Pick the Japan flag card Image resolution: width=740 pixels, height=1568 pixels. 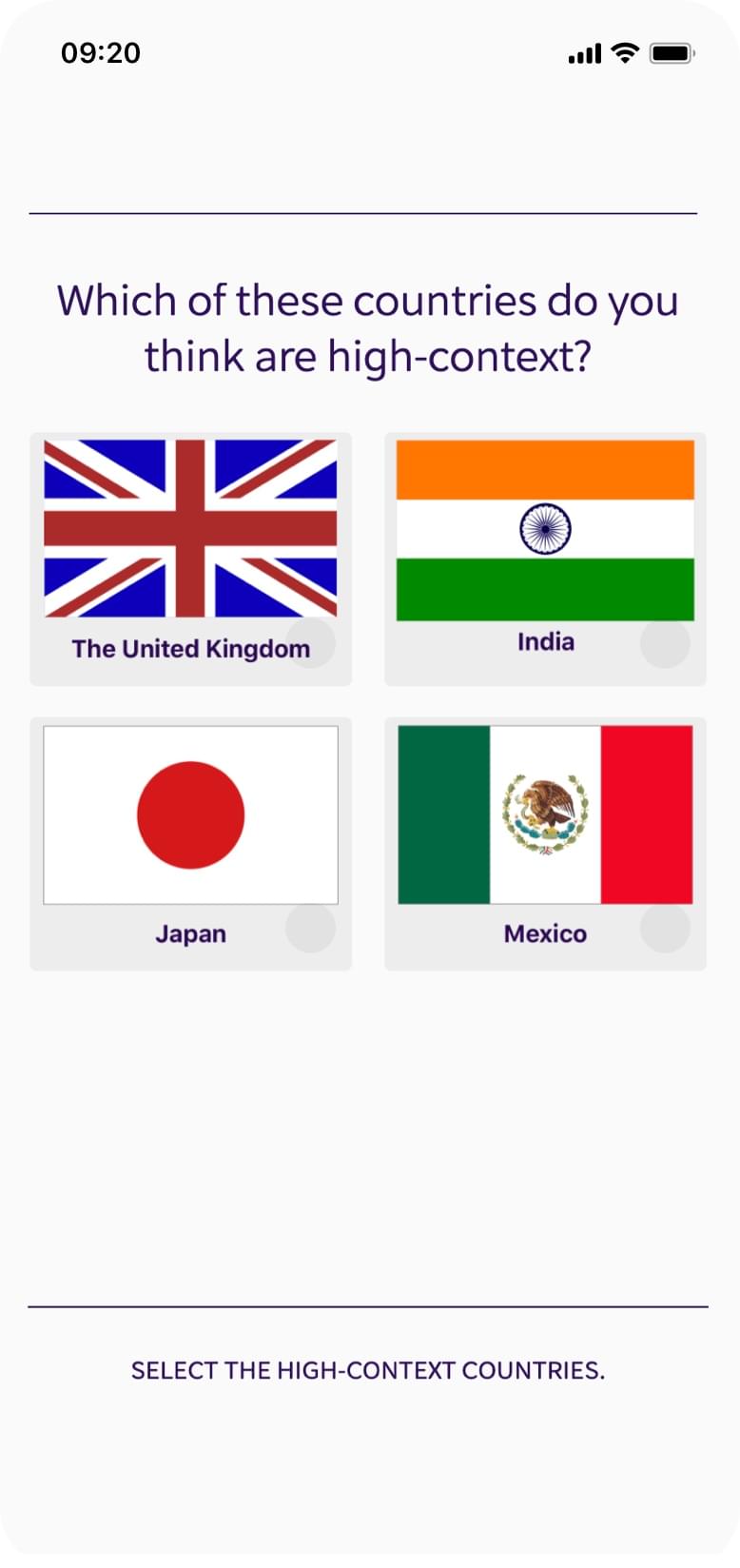coord(190,843)
